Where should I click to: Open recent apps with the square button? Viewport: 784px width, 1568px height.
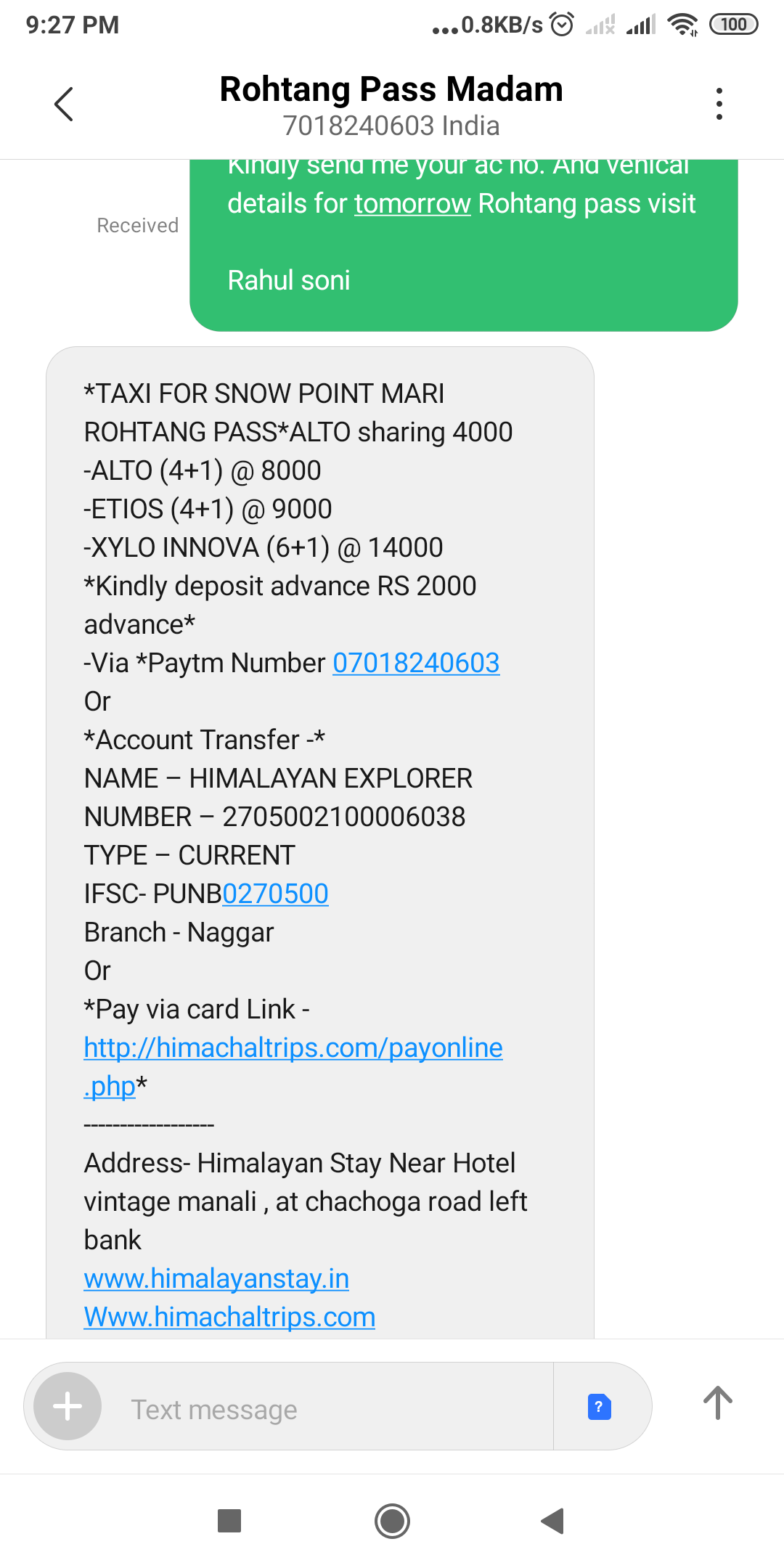coord(229,1521)
